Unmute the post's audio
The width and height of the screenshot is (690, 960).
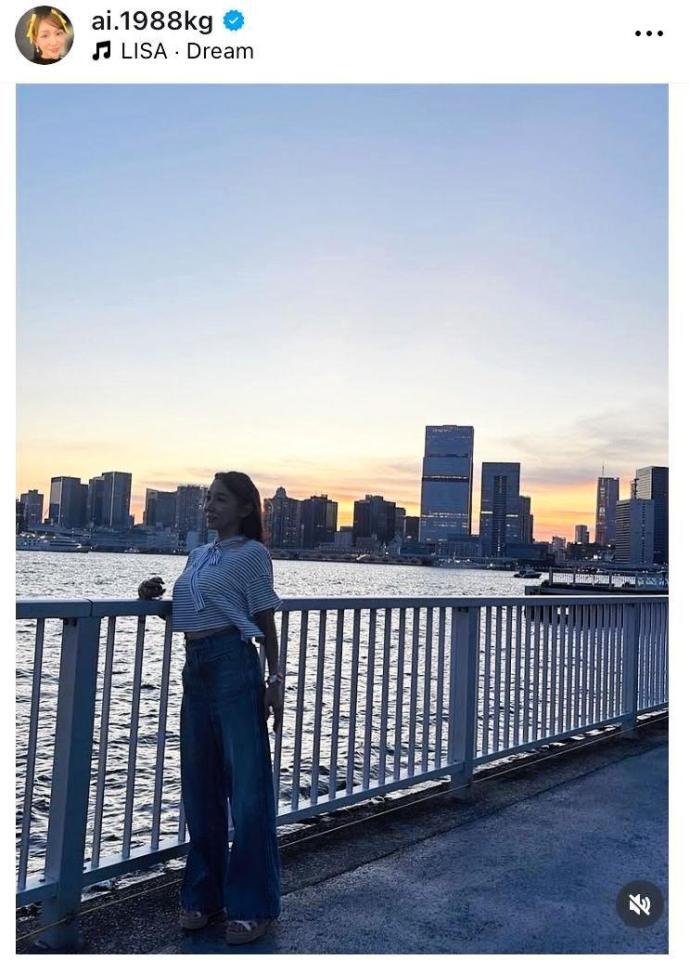click(x=639, y=904)
